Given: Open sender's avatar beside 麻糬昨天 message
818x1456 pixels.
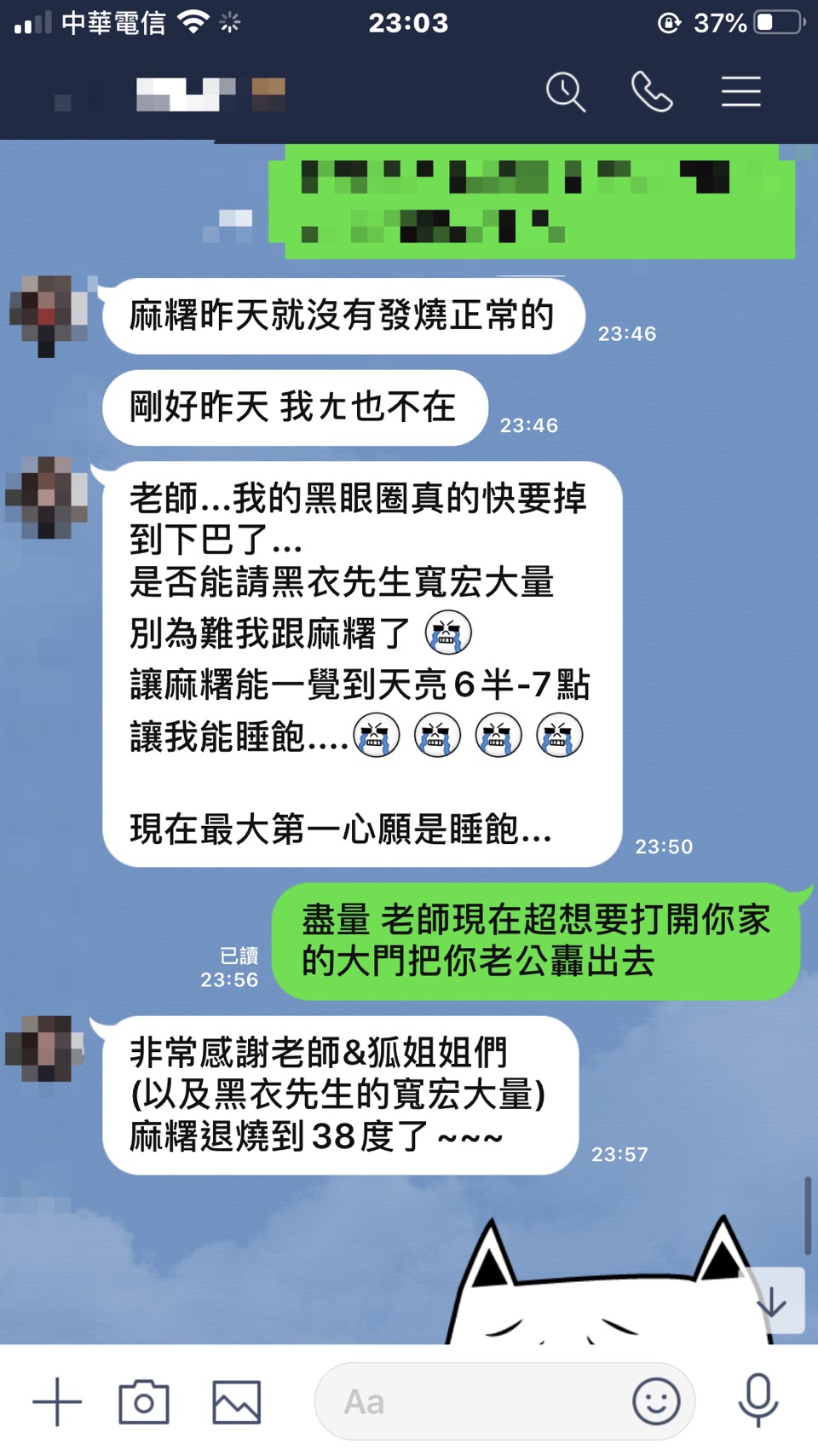Looking at the screenshot, I should coord(49,315).
